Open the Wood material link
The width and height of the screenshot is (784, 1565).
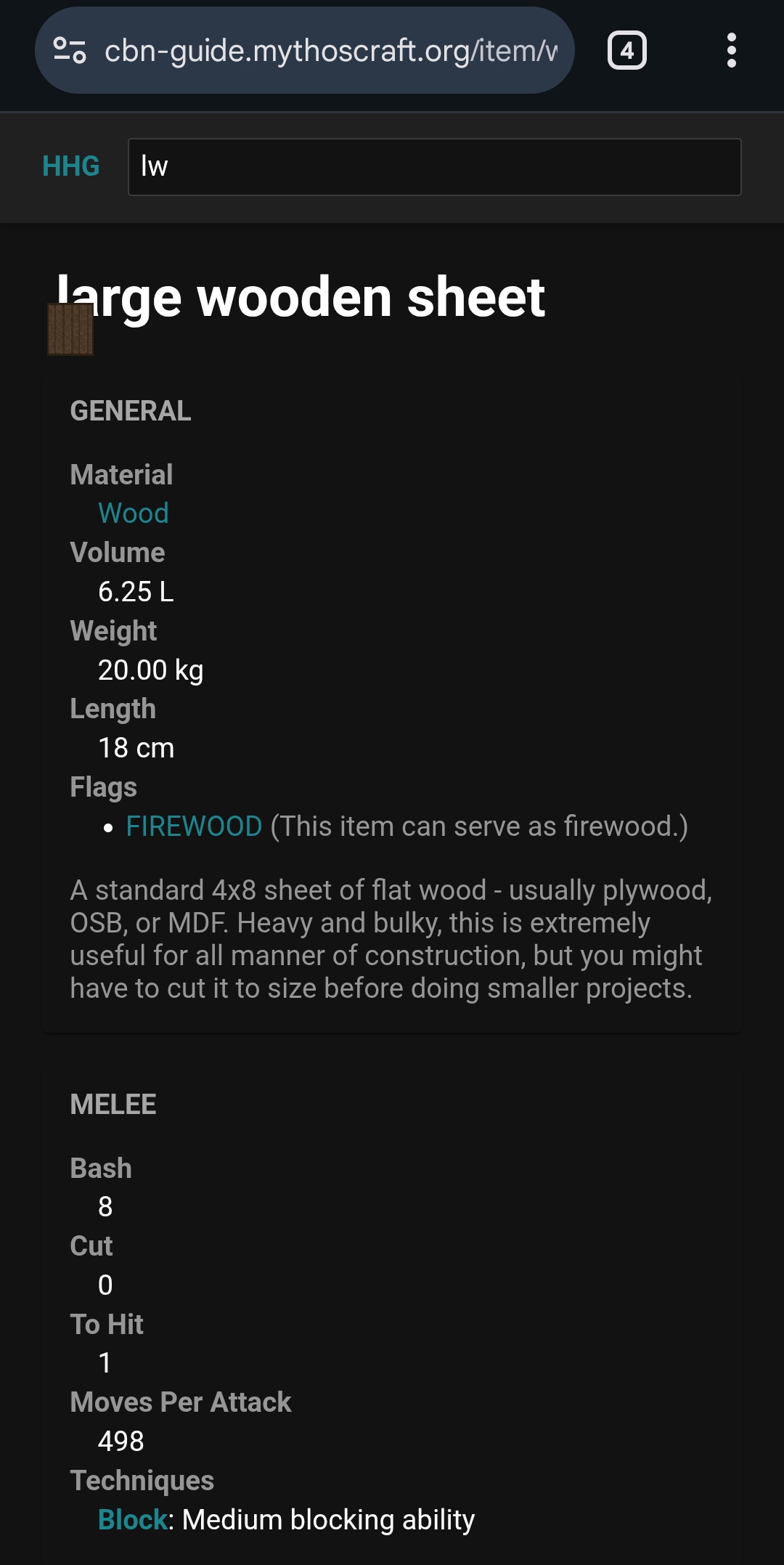tap(134, 513)
